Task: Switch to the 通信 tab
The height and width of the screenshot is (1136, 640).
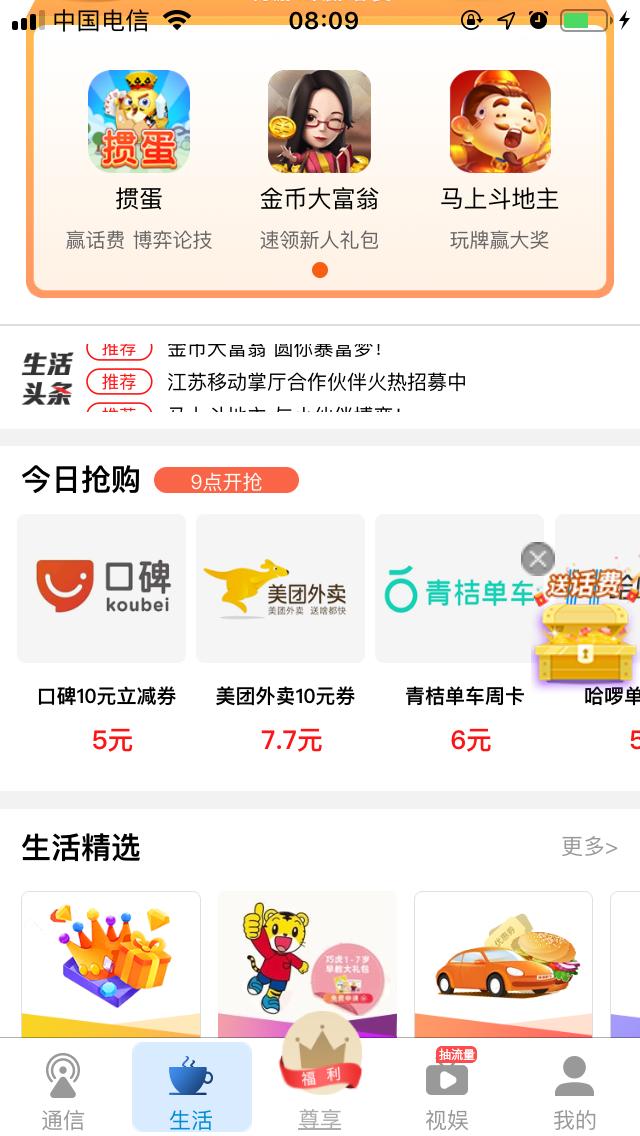Action: pos(62,1092)
